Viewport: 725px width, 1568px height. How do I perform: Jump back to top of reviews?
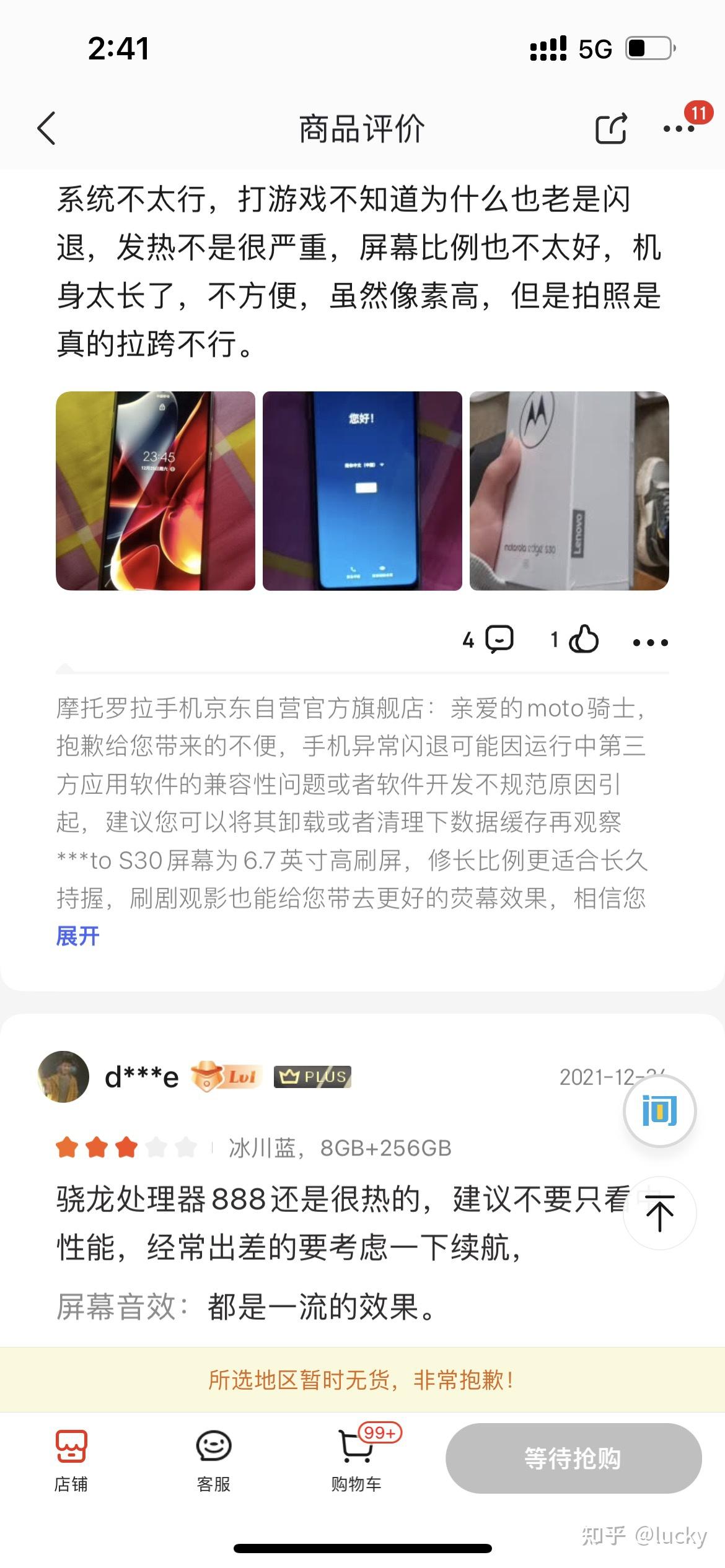pos(659,1213)
